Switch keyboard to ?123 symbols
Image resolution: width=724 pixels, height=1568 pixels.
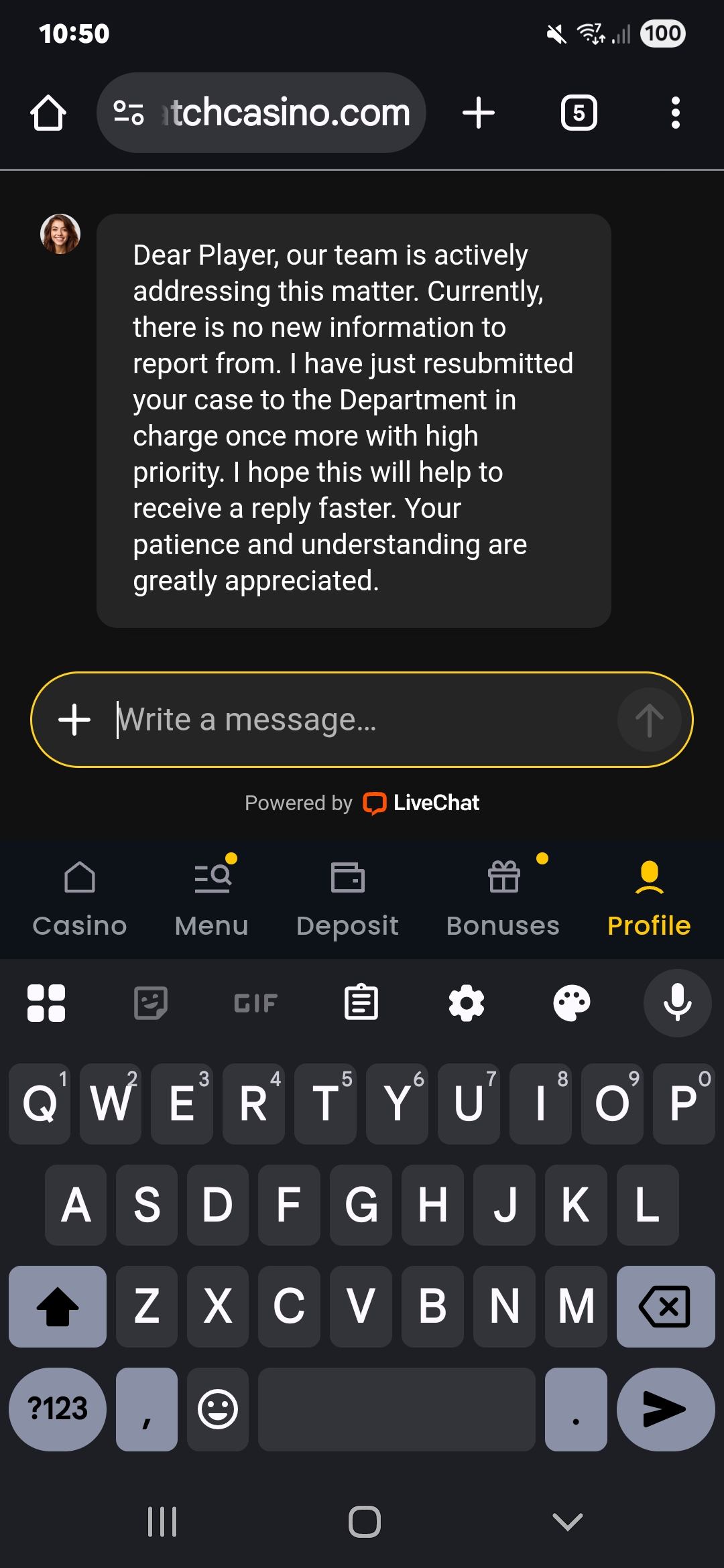pyautogui.click(x=58, y=1409)
